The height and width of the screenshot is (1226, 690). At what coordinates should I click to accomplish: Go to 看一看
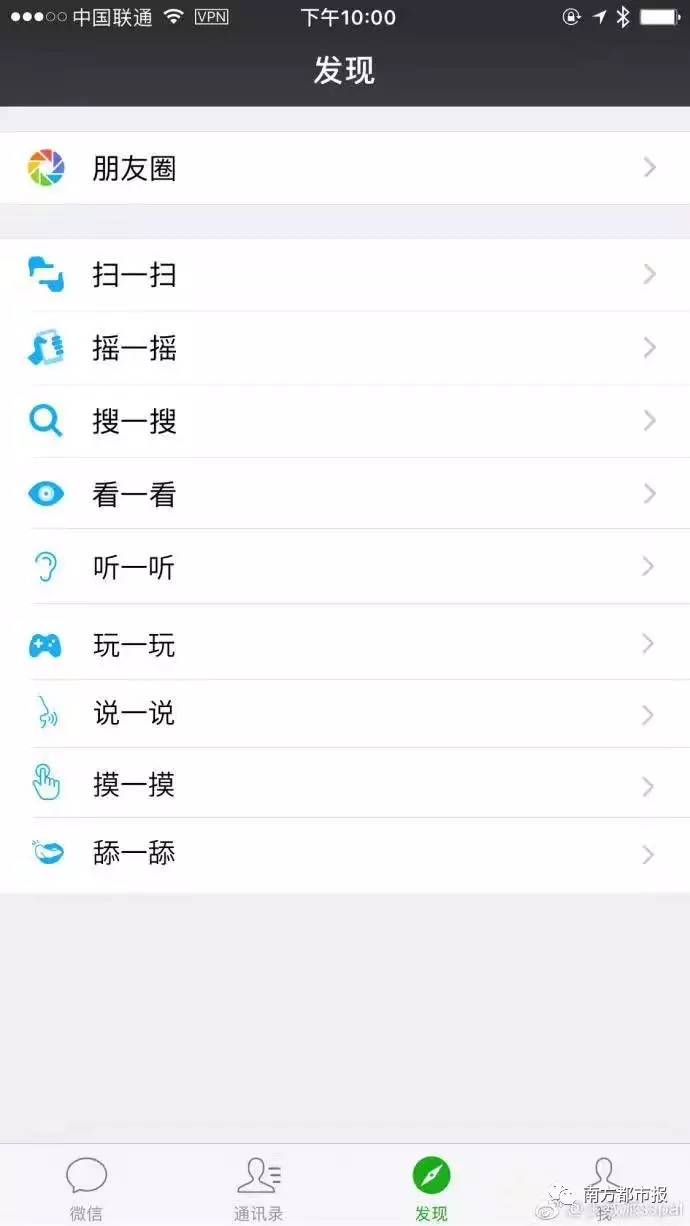pyautogui.click(x=134, y=494)
